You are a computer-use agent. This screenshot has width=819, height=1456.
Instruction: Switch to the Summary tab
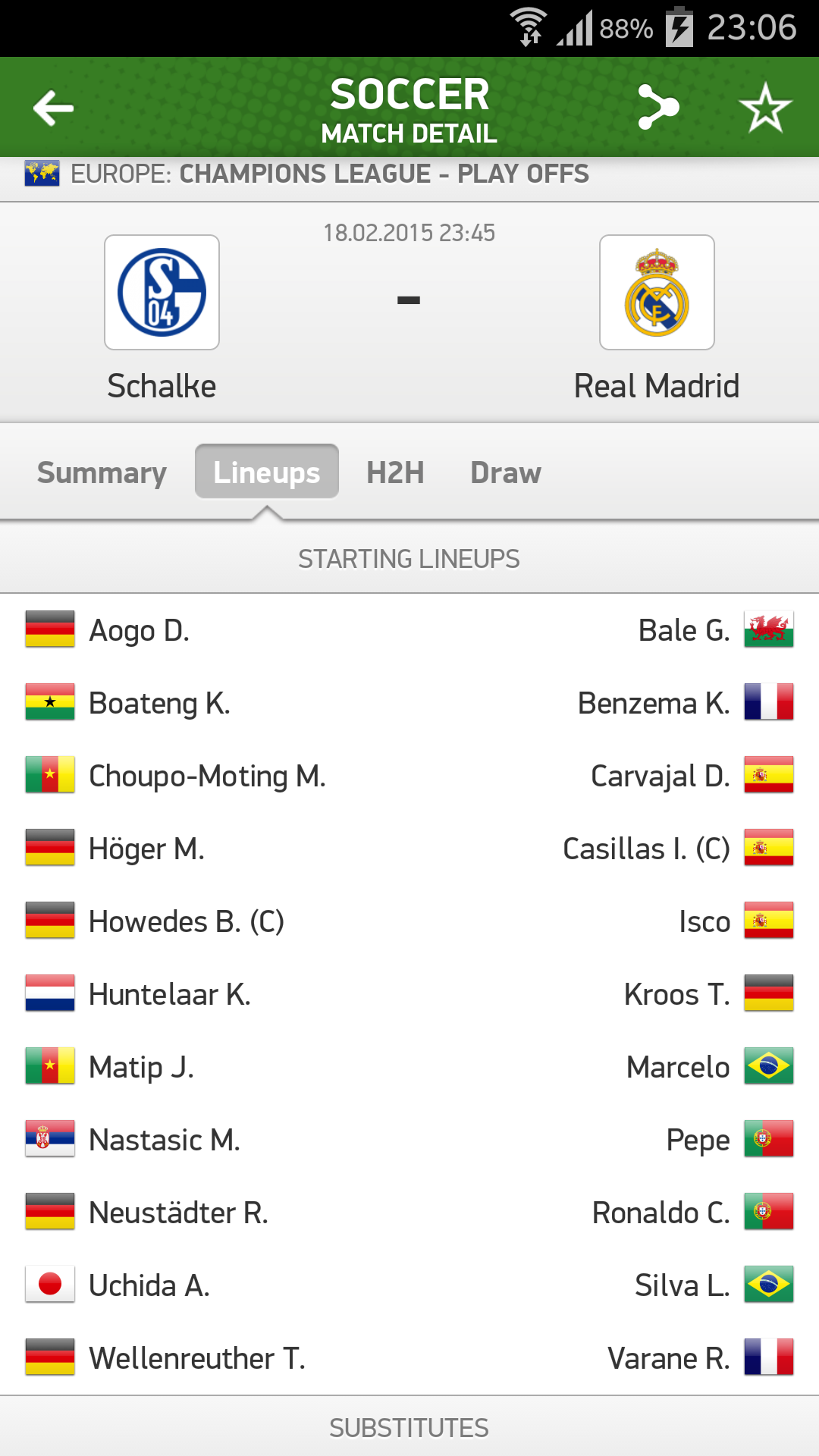point(102,472)
